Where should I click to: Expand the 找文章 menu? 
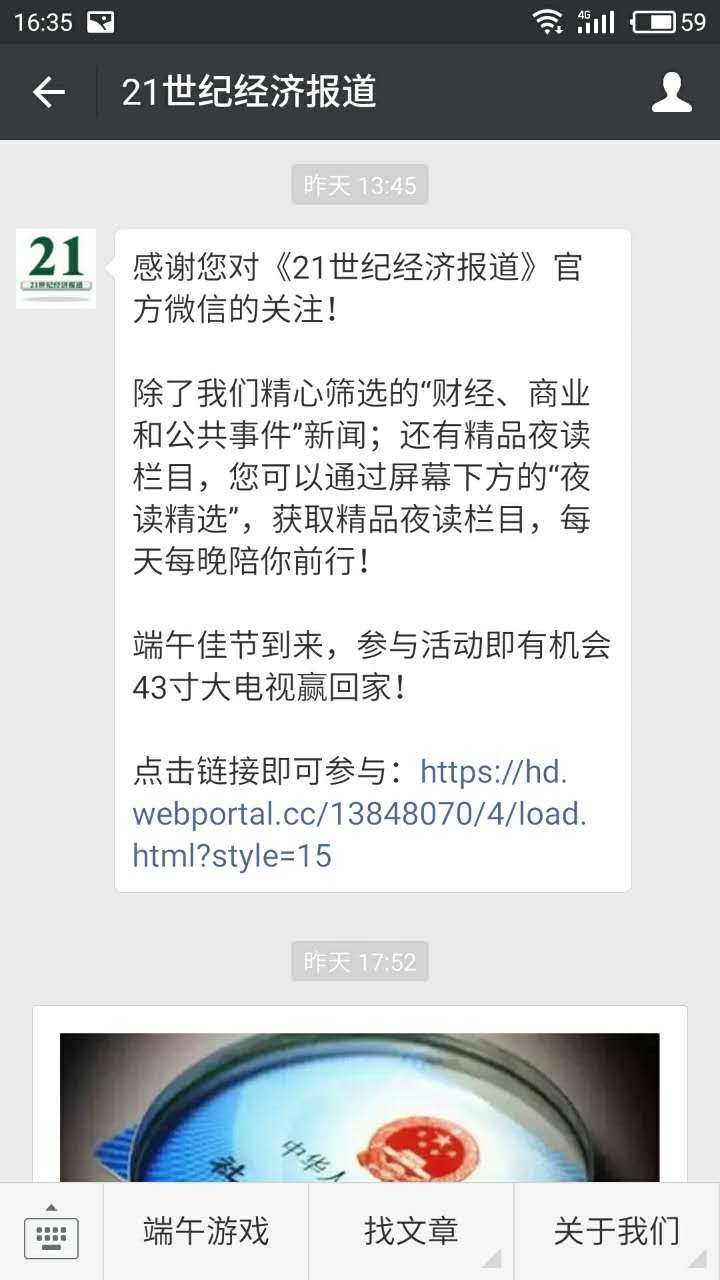click(411, 1232)
